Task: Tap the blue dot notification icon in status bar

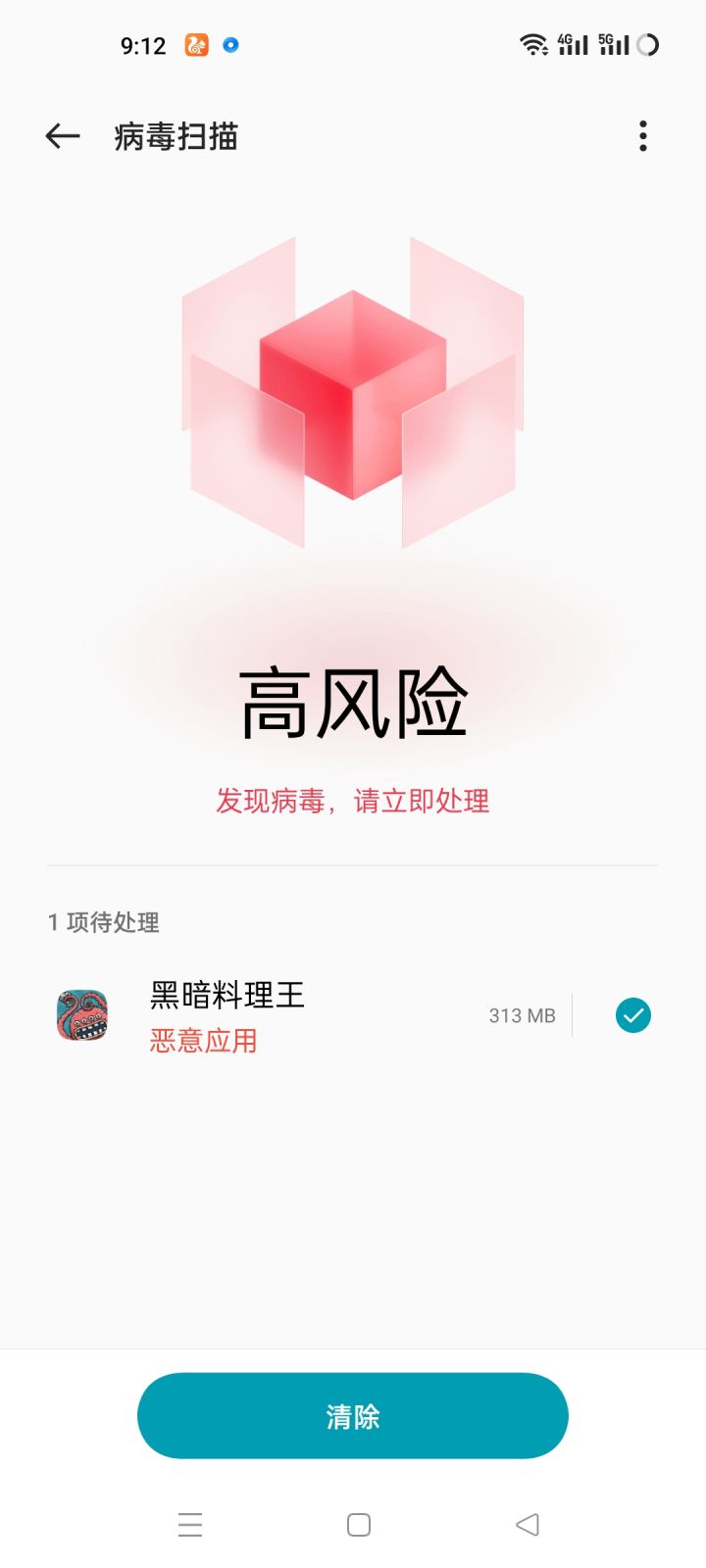Action: pyautogui.click(x=231, y=44)
